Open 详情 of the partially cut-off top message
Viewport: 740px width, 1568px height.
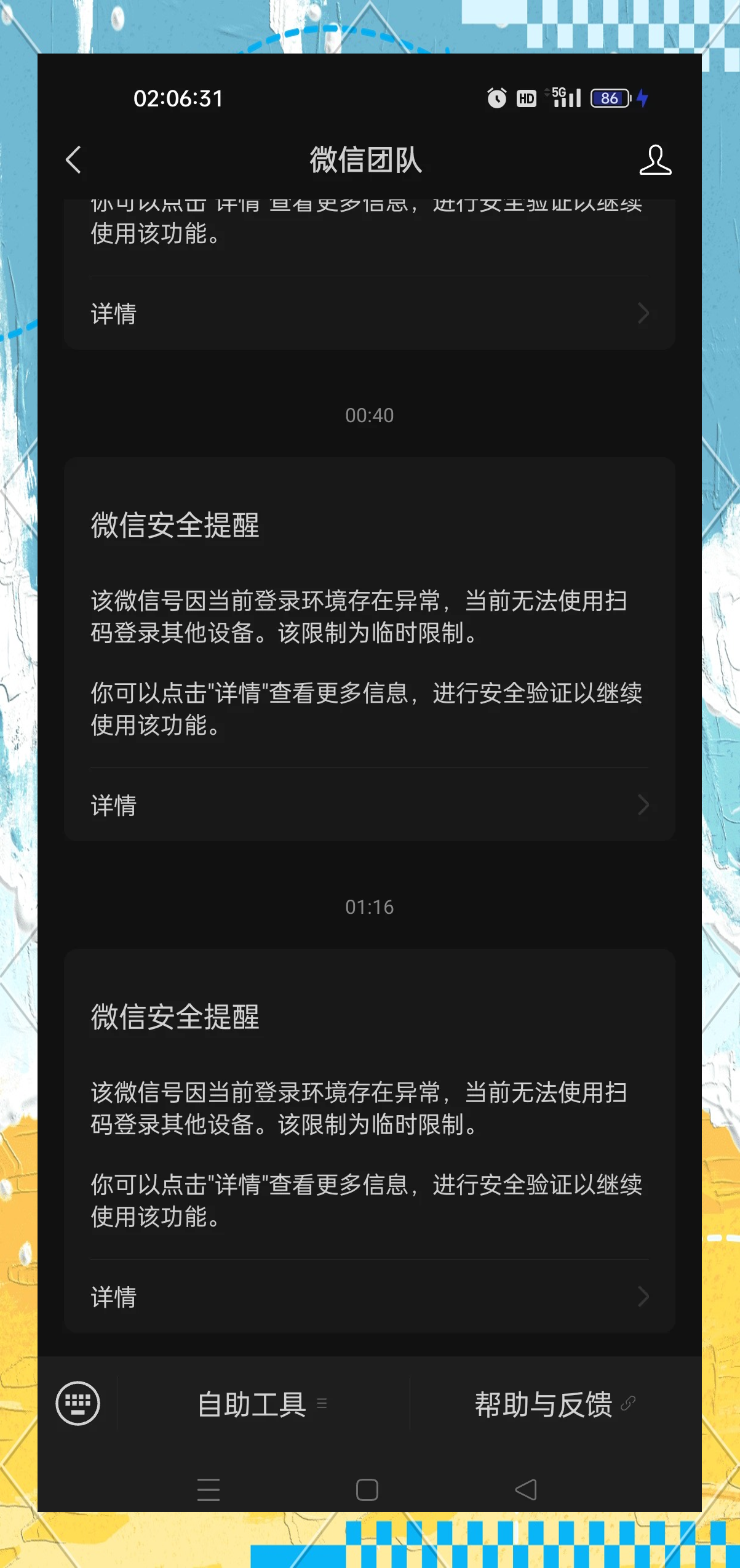pyautogui.click(x=369, y=313)
